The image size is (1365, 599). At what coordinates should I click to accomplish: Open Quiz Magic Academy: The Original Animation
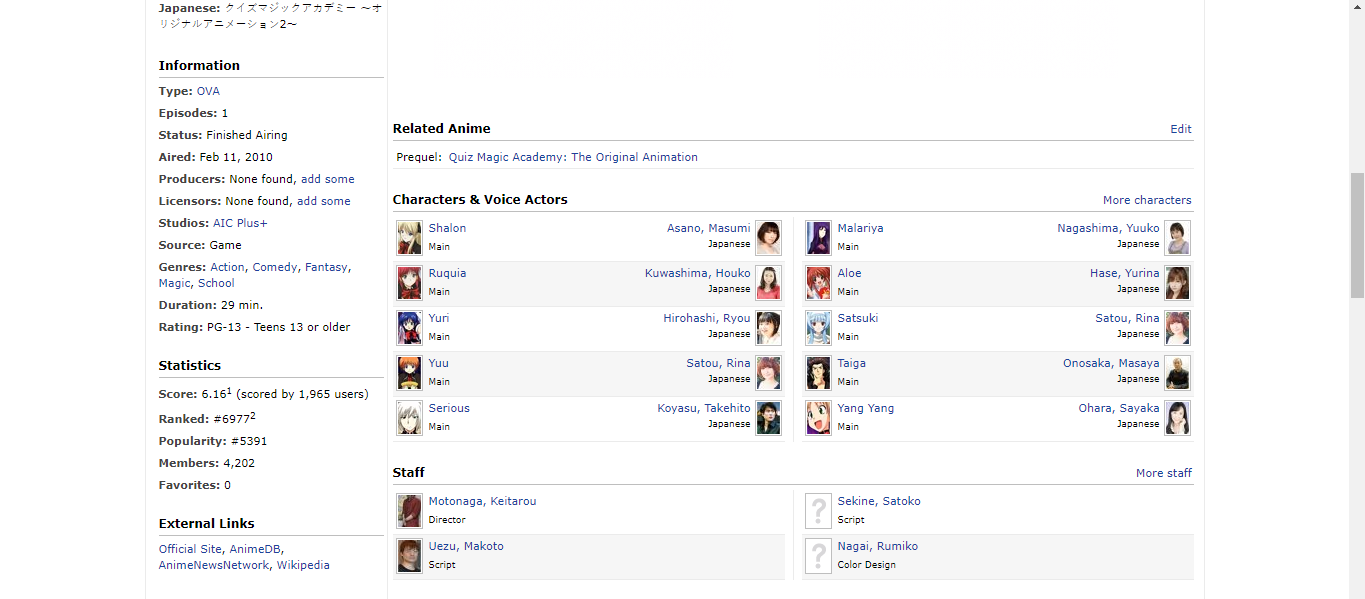pos(573,157)
